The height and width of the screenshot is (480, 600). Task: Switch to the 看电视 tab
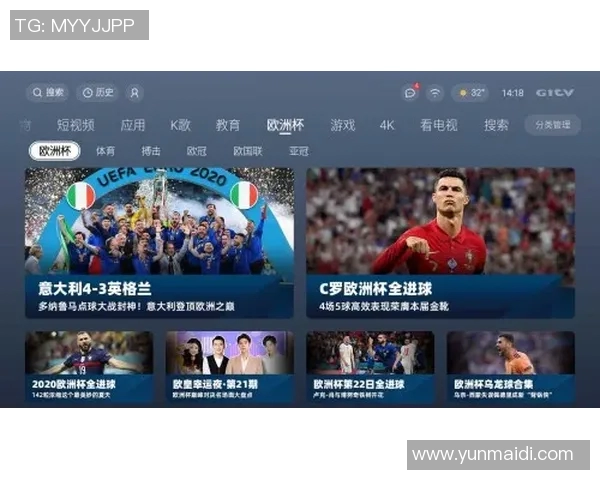click(x=438, y=125)
